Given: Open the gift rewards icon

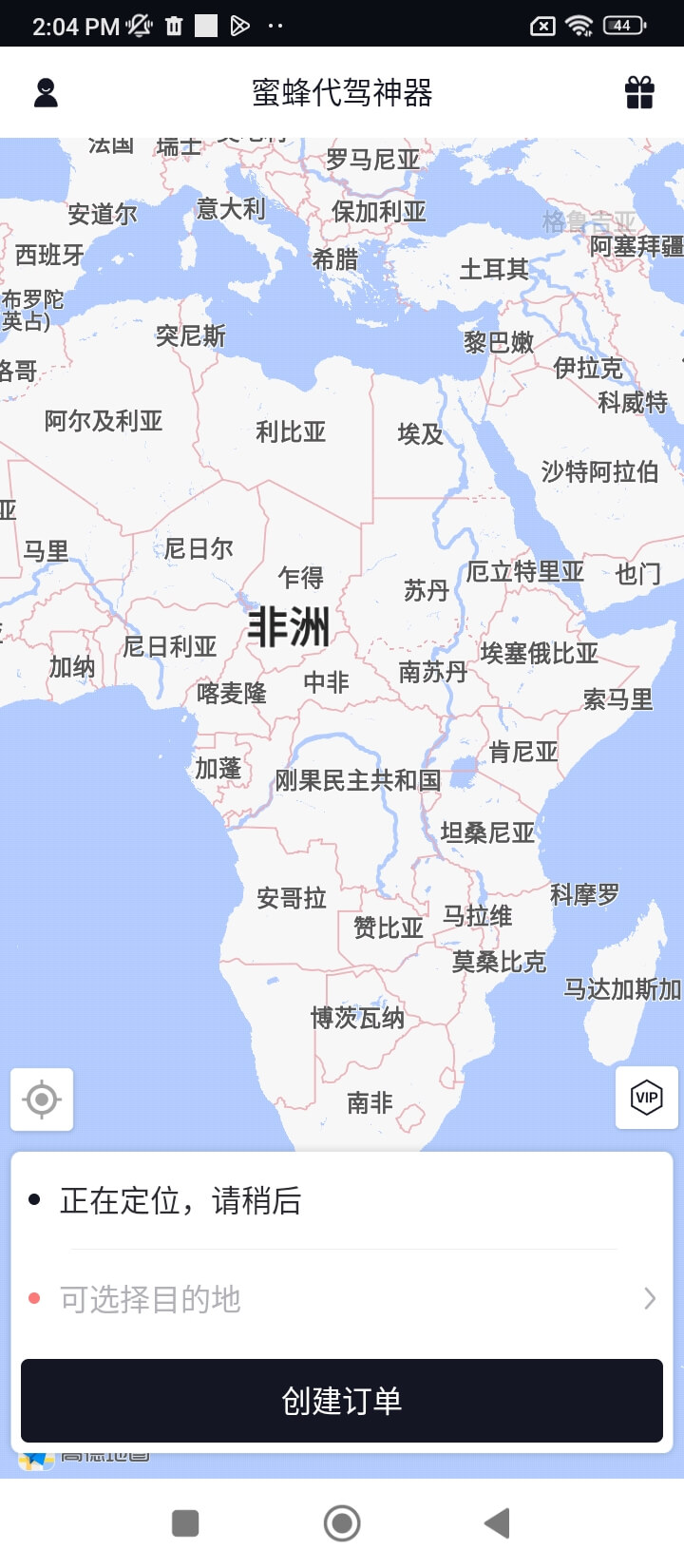Looking at the screenshot, I should coord(639,93).
